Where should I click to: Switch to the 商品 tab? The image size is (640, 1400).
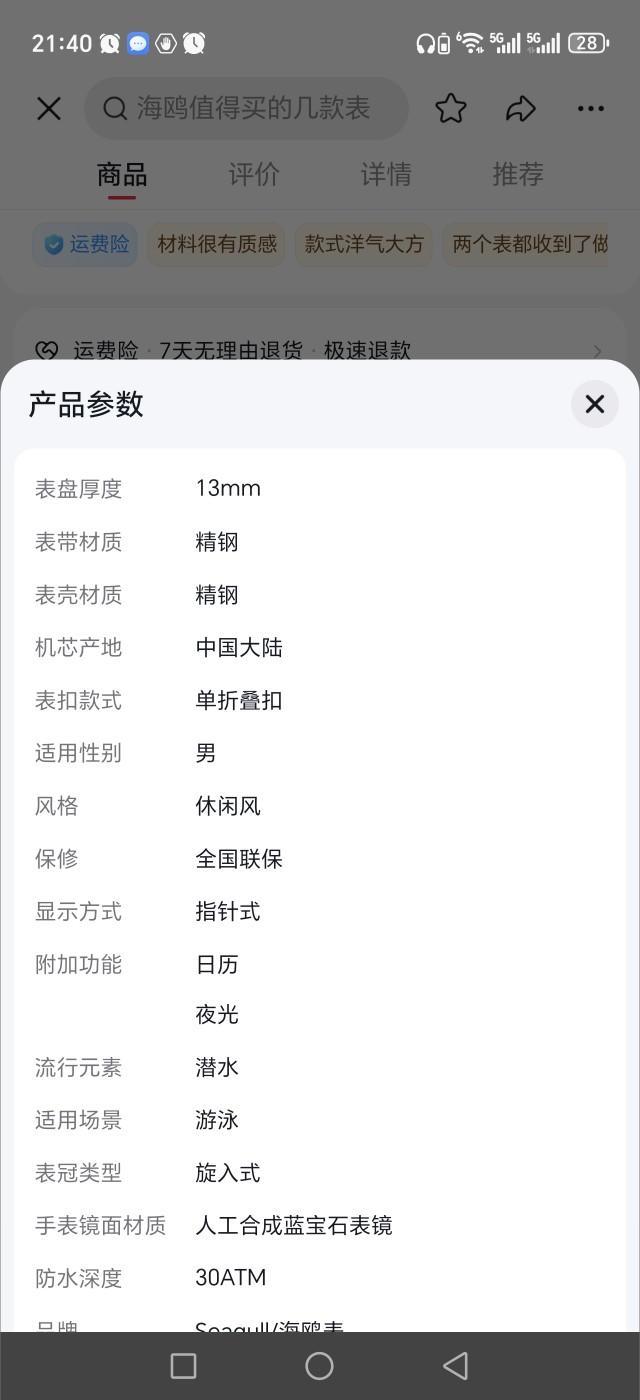122,175
